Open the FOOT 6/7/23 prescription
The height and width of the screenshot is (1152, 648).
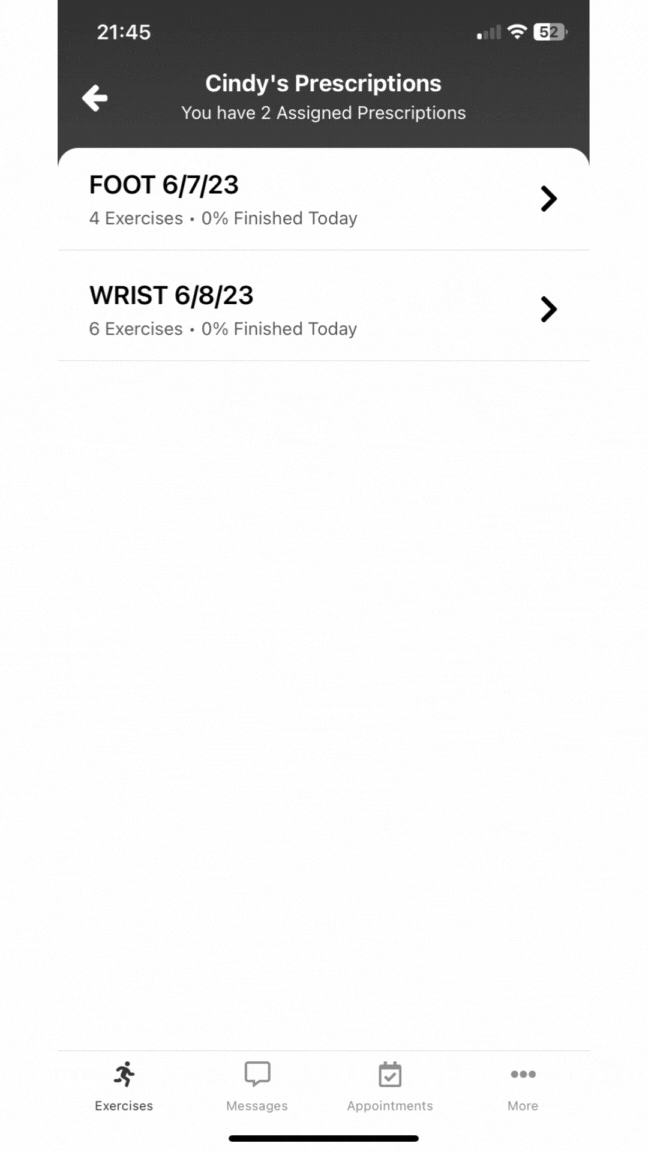coord(323,199)
